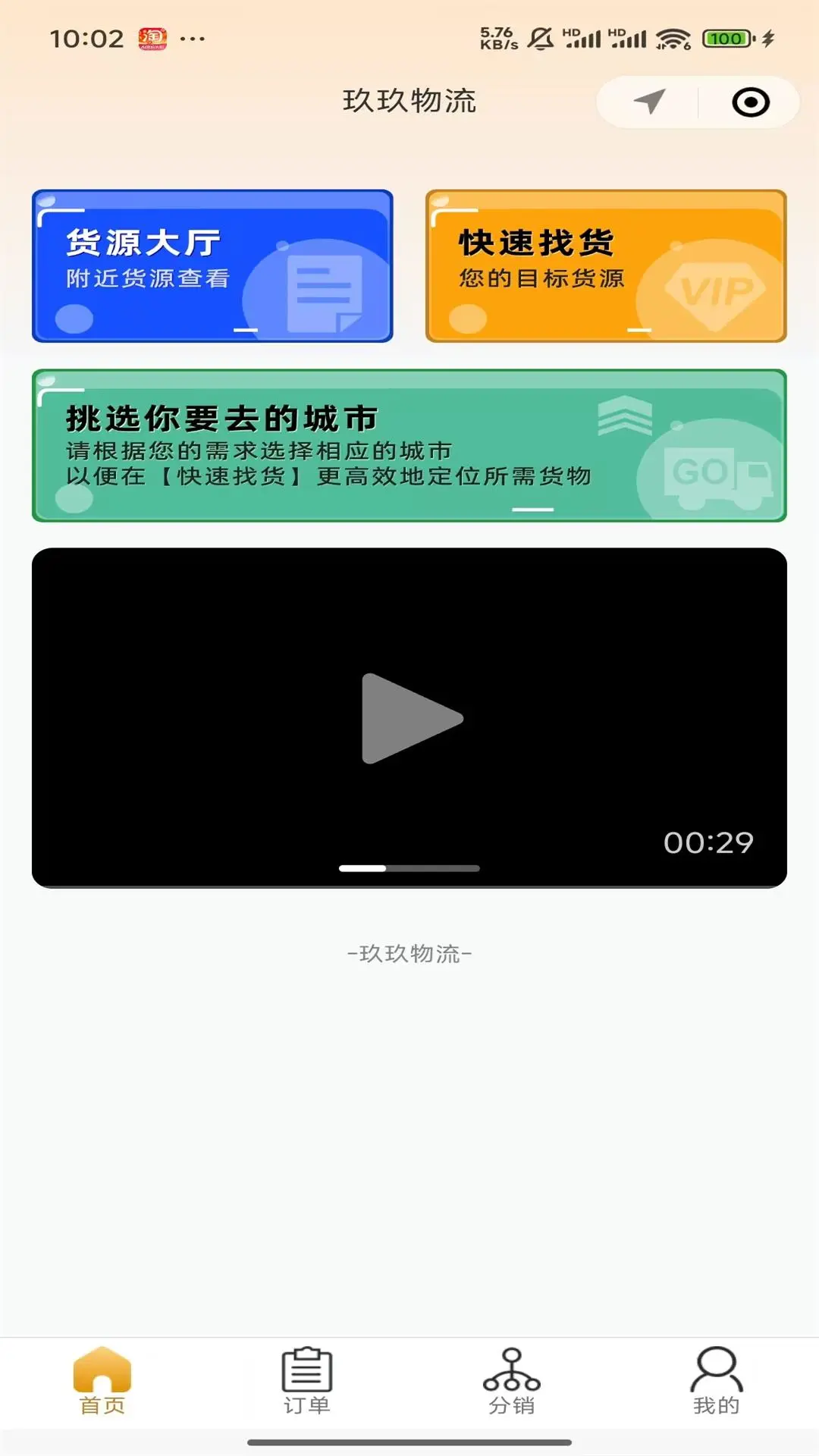Open the 快速找货 quick search card

pos(605,265)
